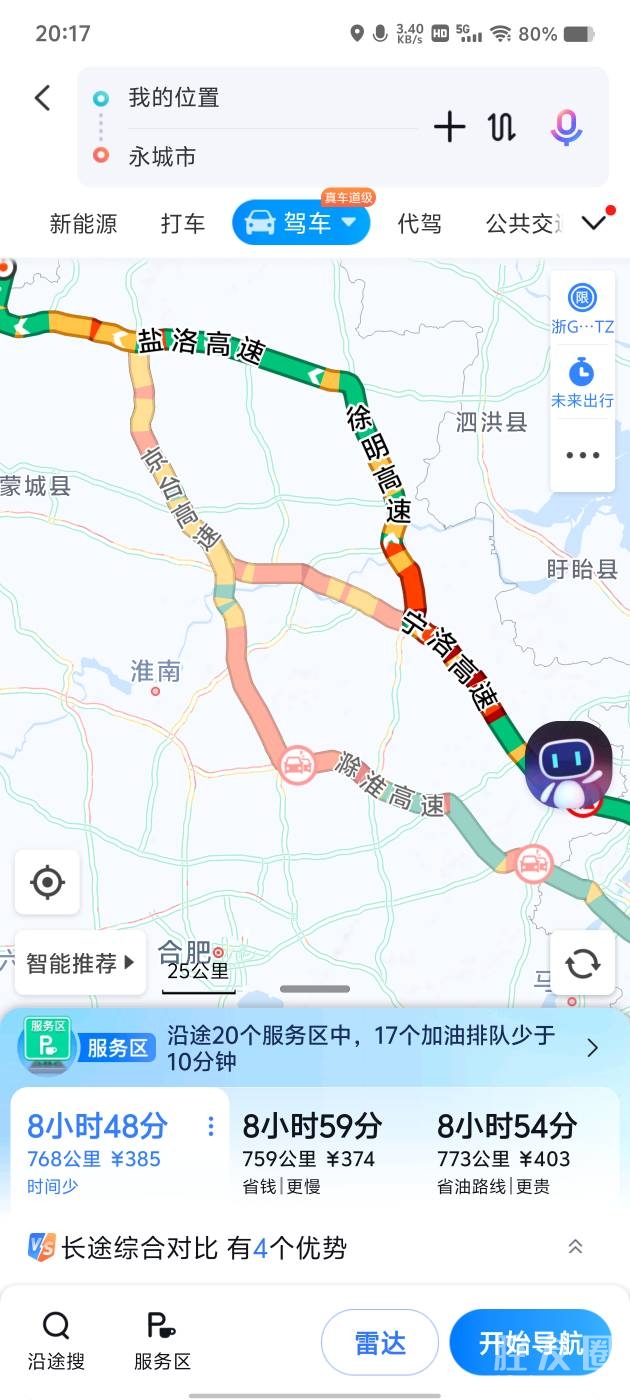630x1400 pixels.
Task: Open the 智能推荐 route preference
Action: click(x=81, y=963)
